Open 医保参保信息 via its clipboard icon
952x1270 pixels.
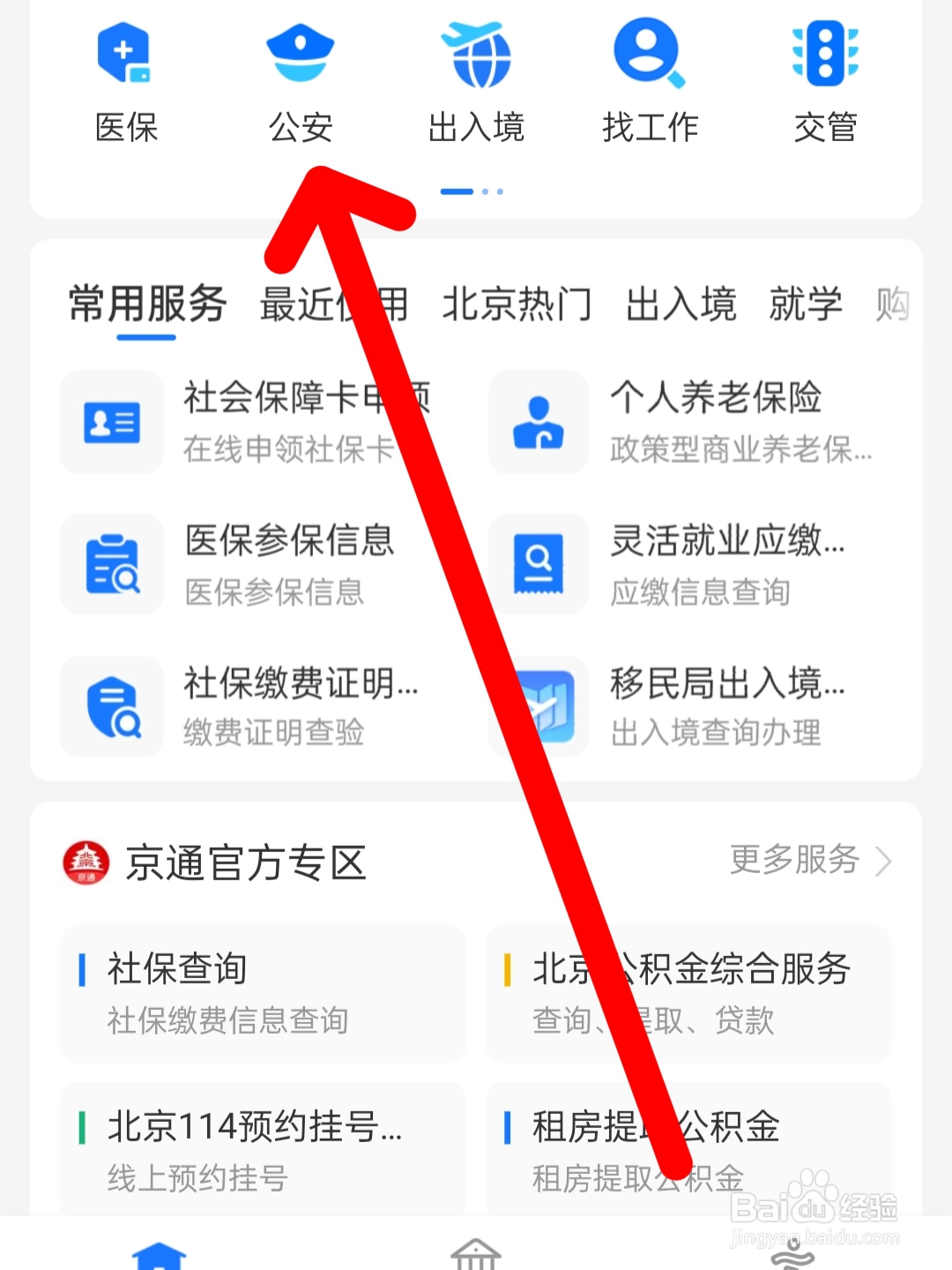(x=111, y=564)
